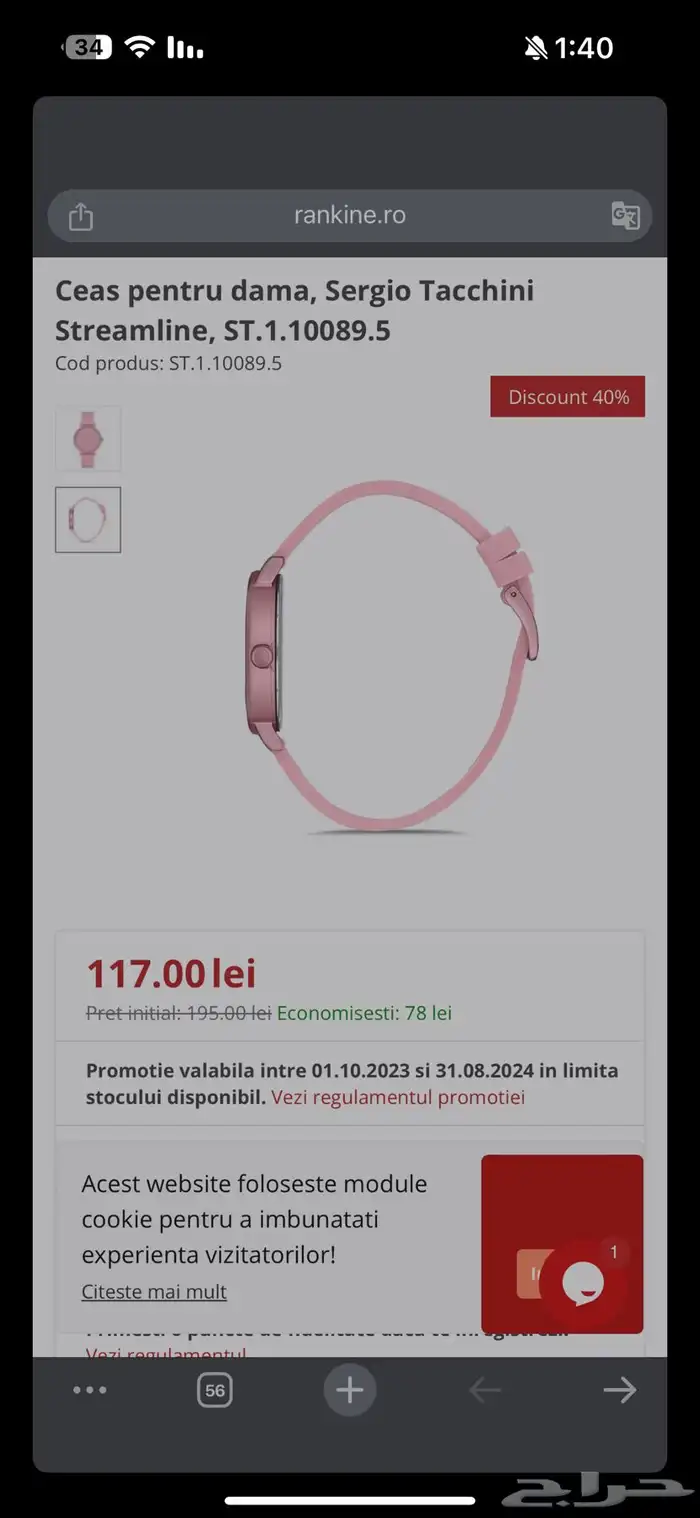Translate the page with the translate icon
The width and height of the screenshot is (700, 1518).
[x=625, y=216]
